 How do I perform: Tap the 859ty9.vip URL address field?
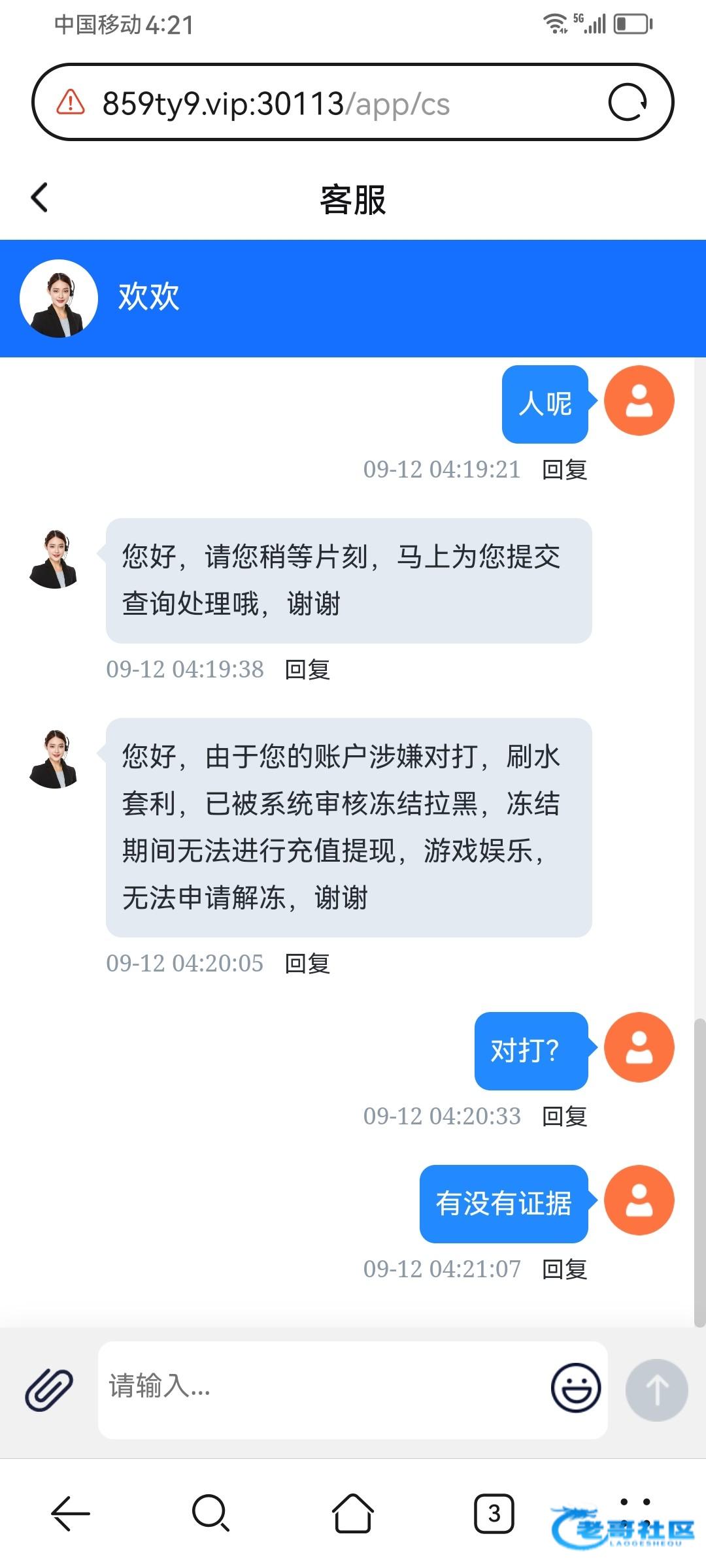[x=327, y=103]
